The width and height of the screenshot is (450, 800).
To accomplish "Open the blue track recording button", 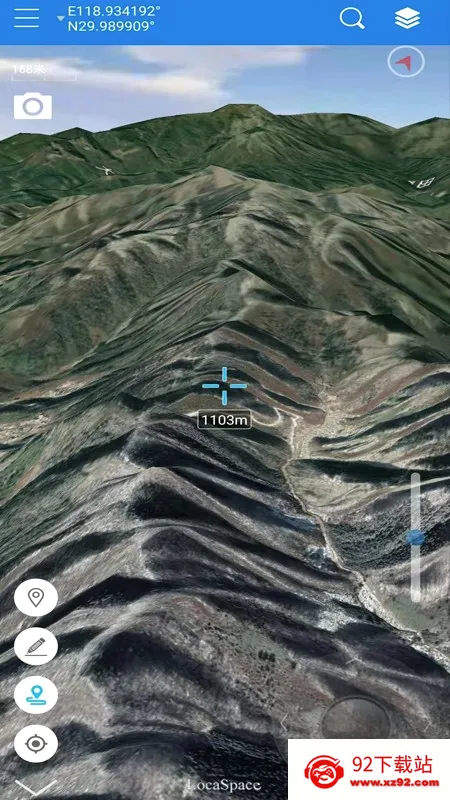I will tap(36, 695).
